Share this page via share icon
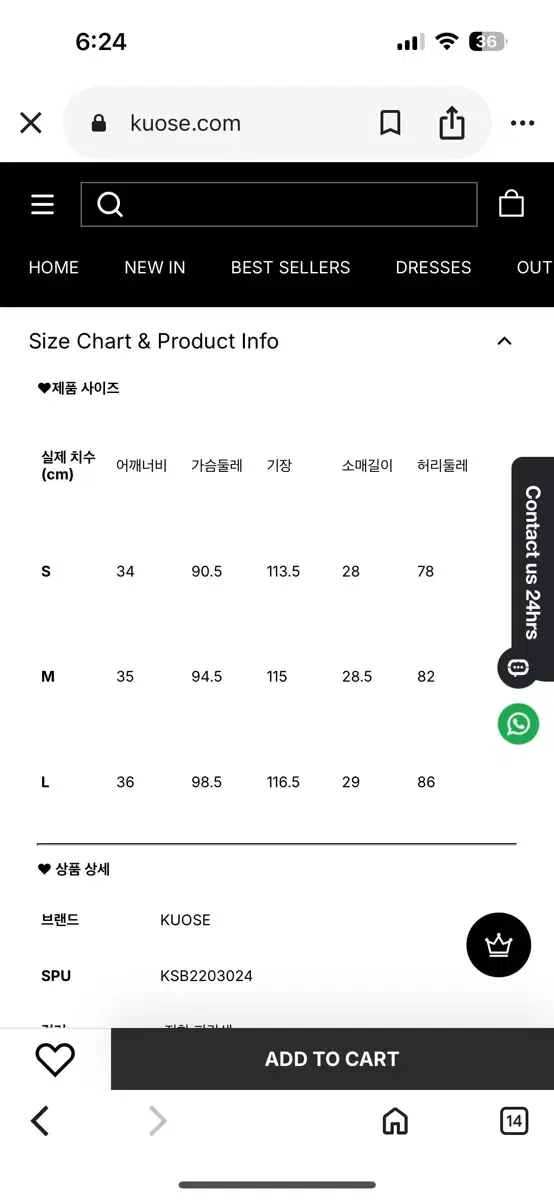554x1200 pixels. click(x=452, y=122)
